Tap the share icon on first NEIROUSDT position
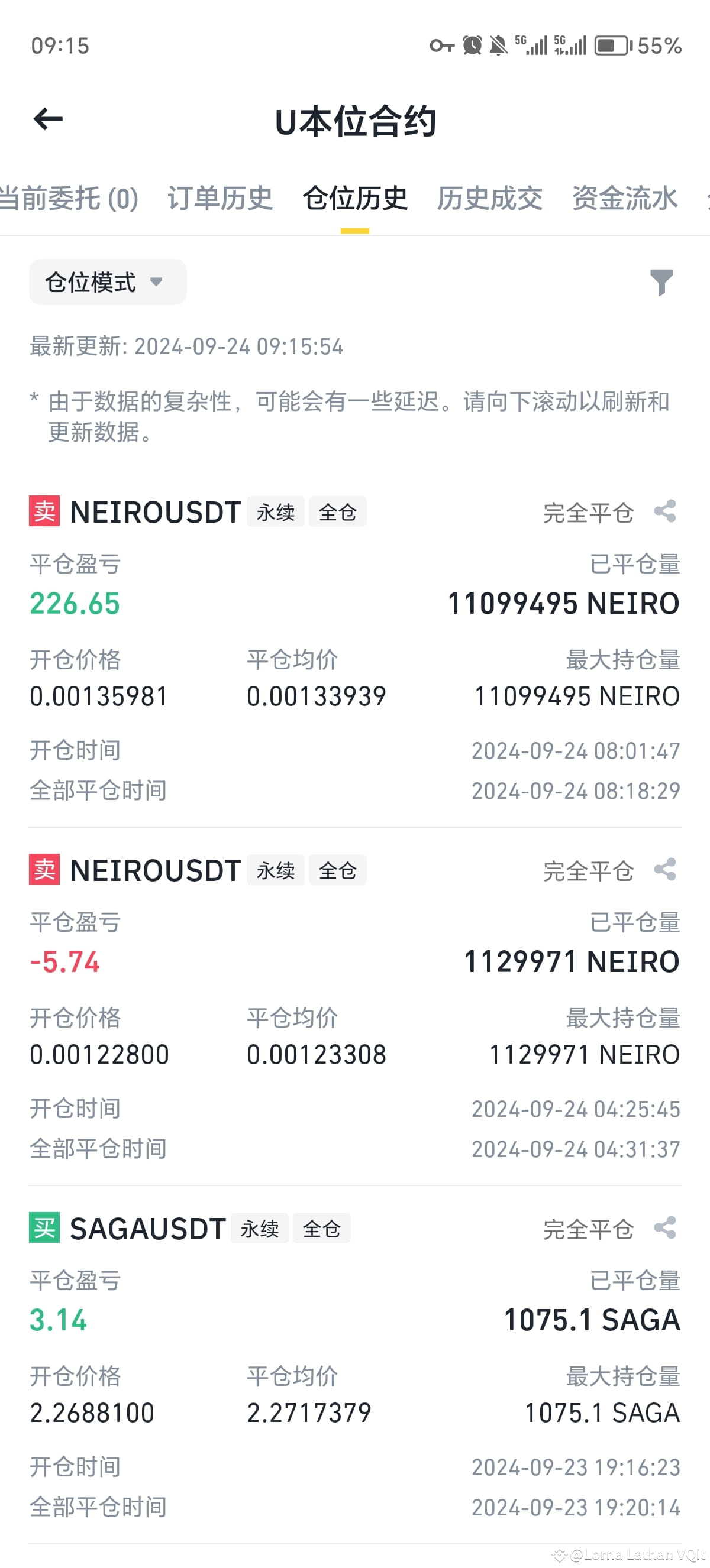Image resolution: width=710 pixels, height=1568 pixels. click(x=665, y=512)
